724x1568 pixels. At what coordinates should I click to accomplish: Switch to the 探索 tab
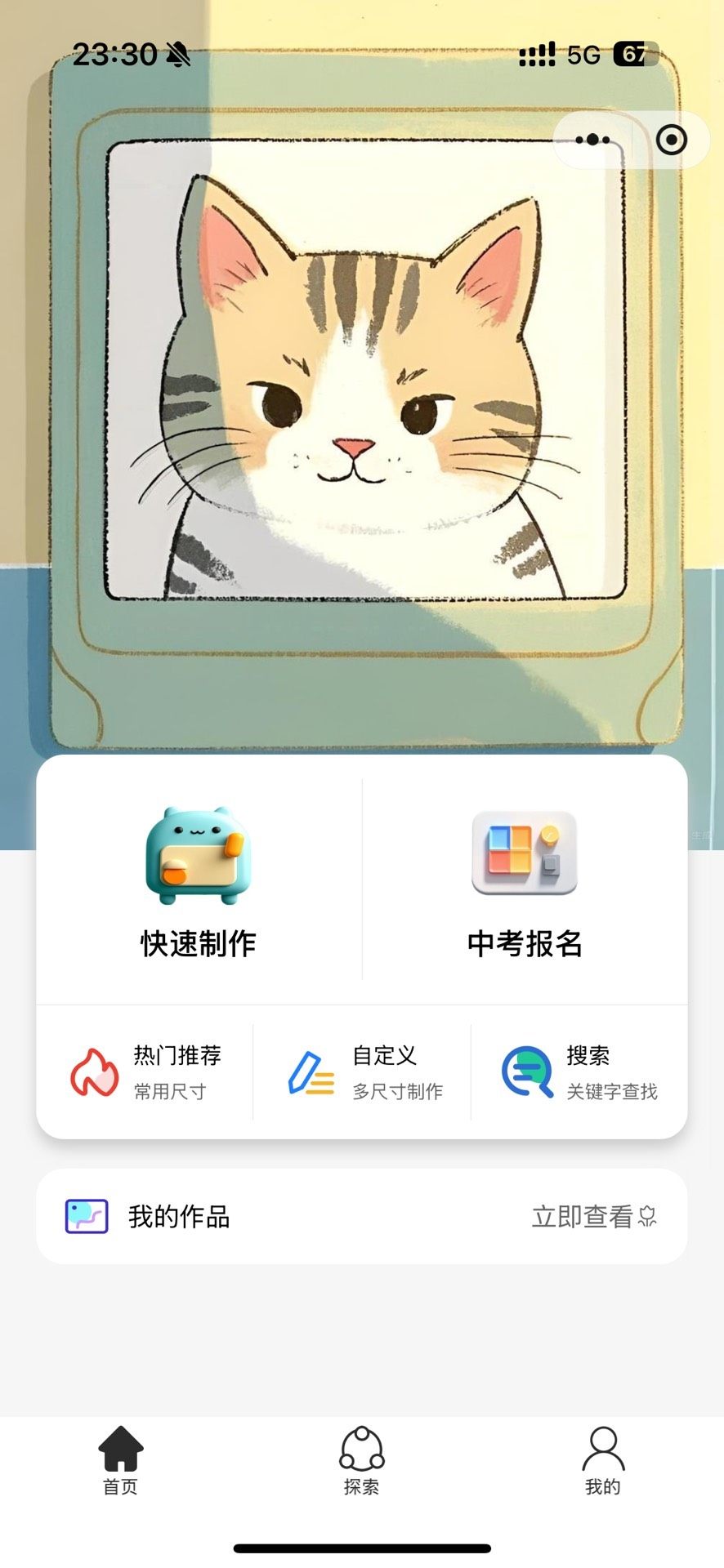coord(361,1460)
